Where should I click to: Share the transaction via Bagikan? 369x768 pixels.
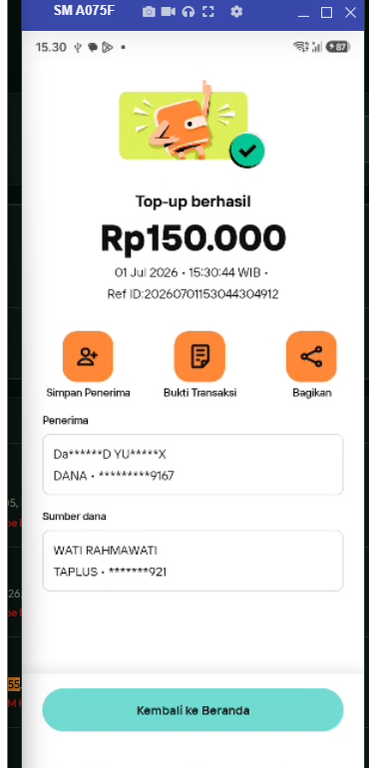click(x=311, y=357)
